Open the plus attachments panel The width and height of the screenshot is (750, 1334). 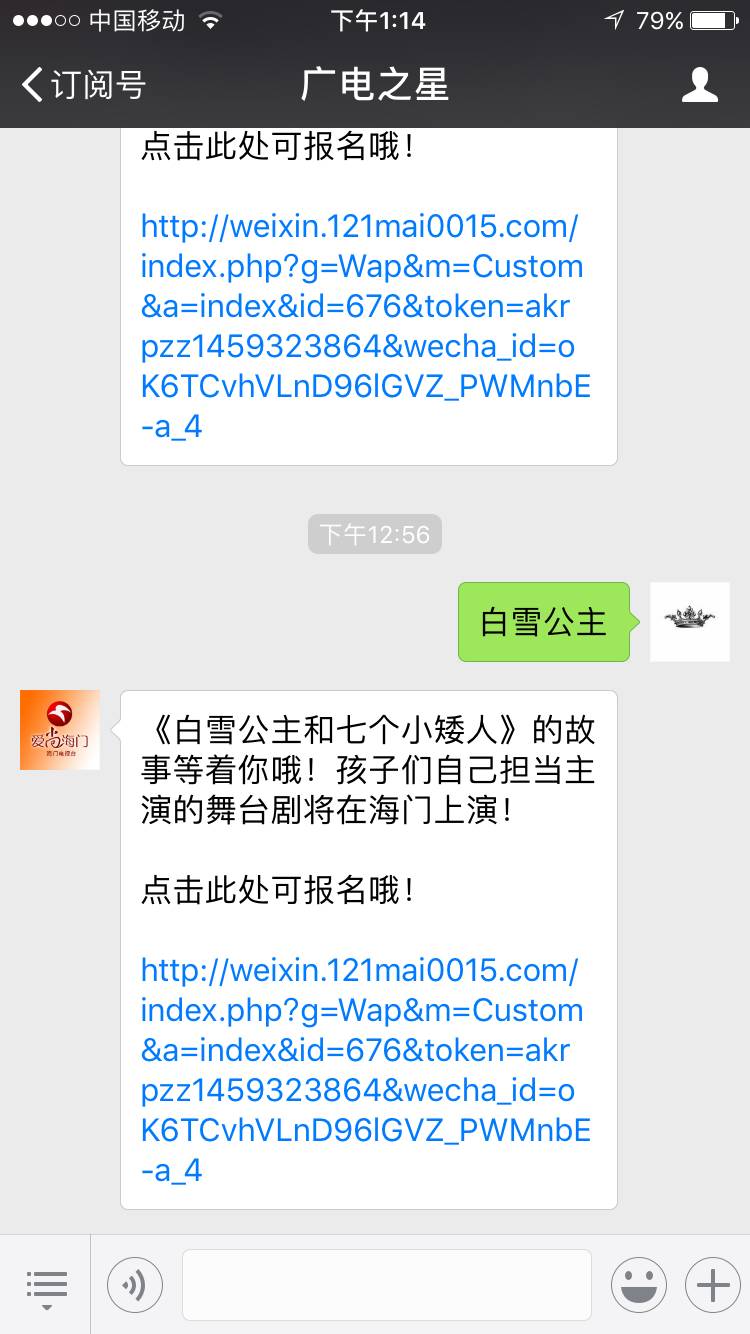tap(712, 1285)
